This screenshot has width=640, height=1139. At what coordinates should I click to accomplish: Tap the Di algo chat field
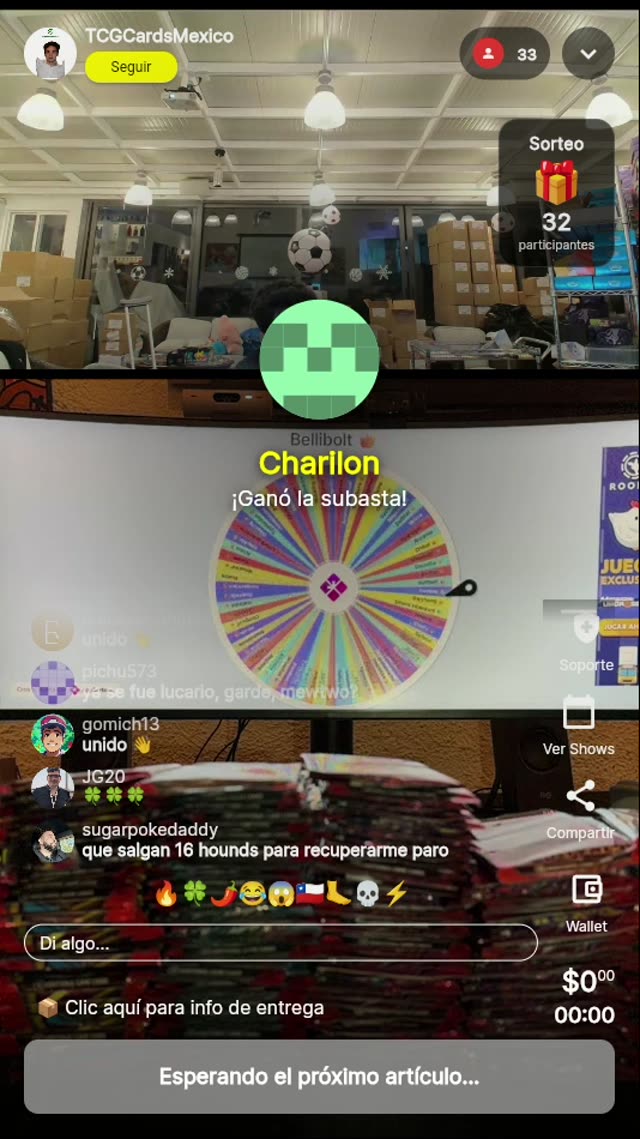(x=280, y=943)
